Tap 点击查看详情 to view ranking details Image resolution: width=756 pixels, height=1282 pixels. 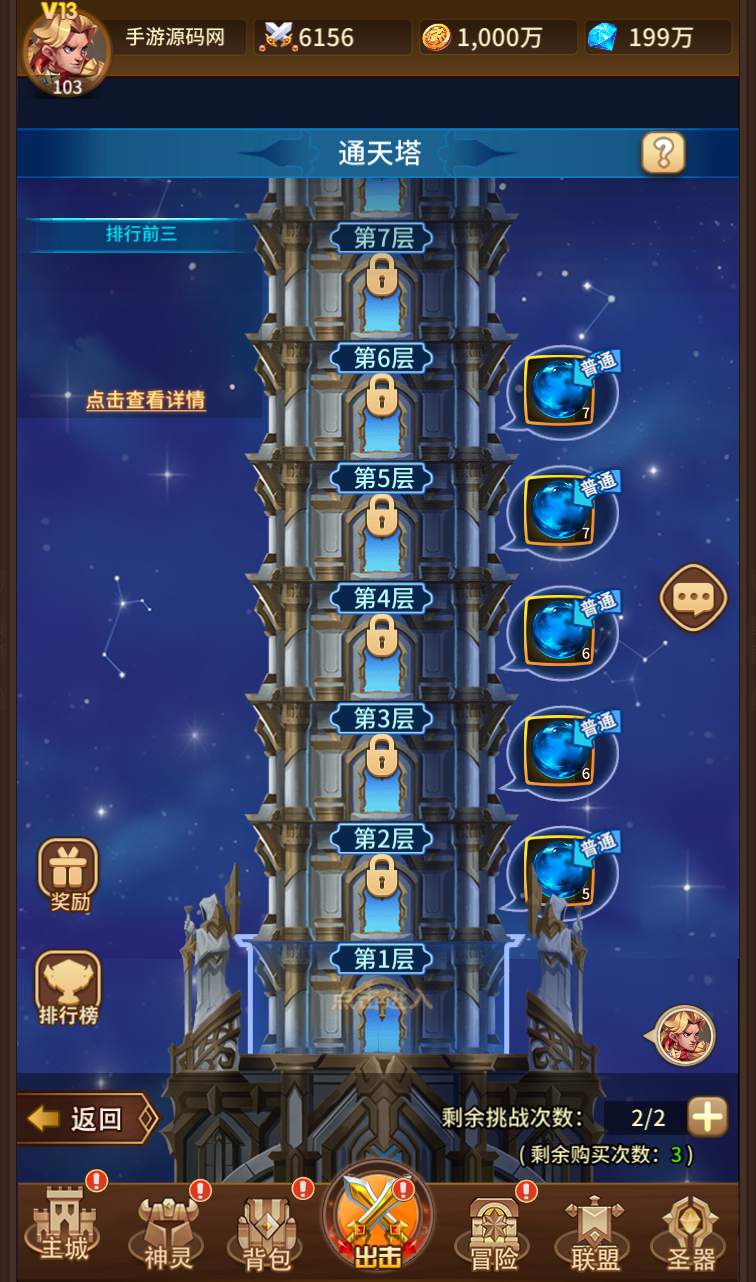146,400
